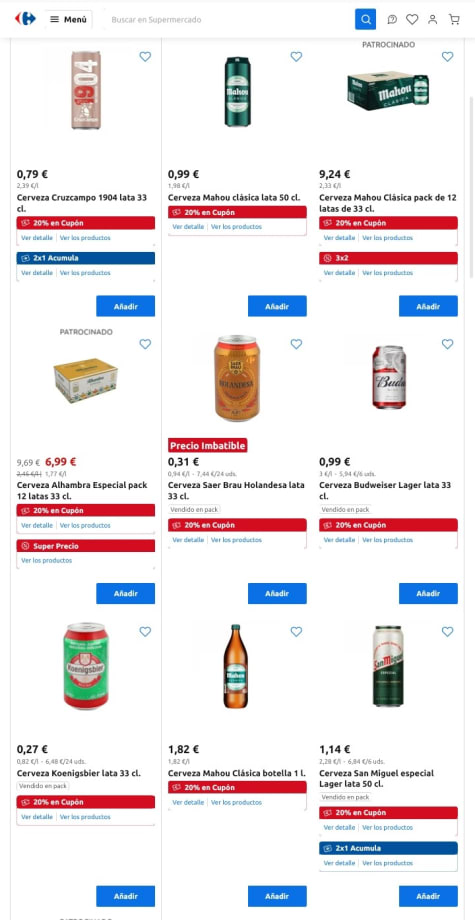Screen dimensions: 475x920
Task: Open the shopping cart
Action: point(454,19)
